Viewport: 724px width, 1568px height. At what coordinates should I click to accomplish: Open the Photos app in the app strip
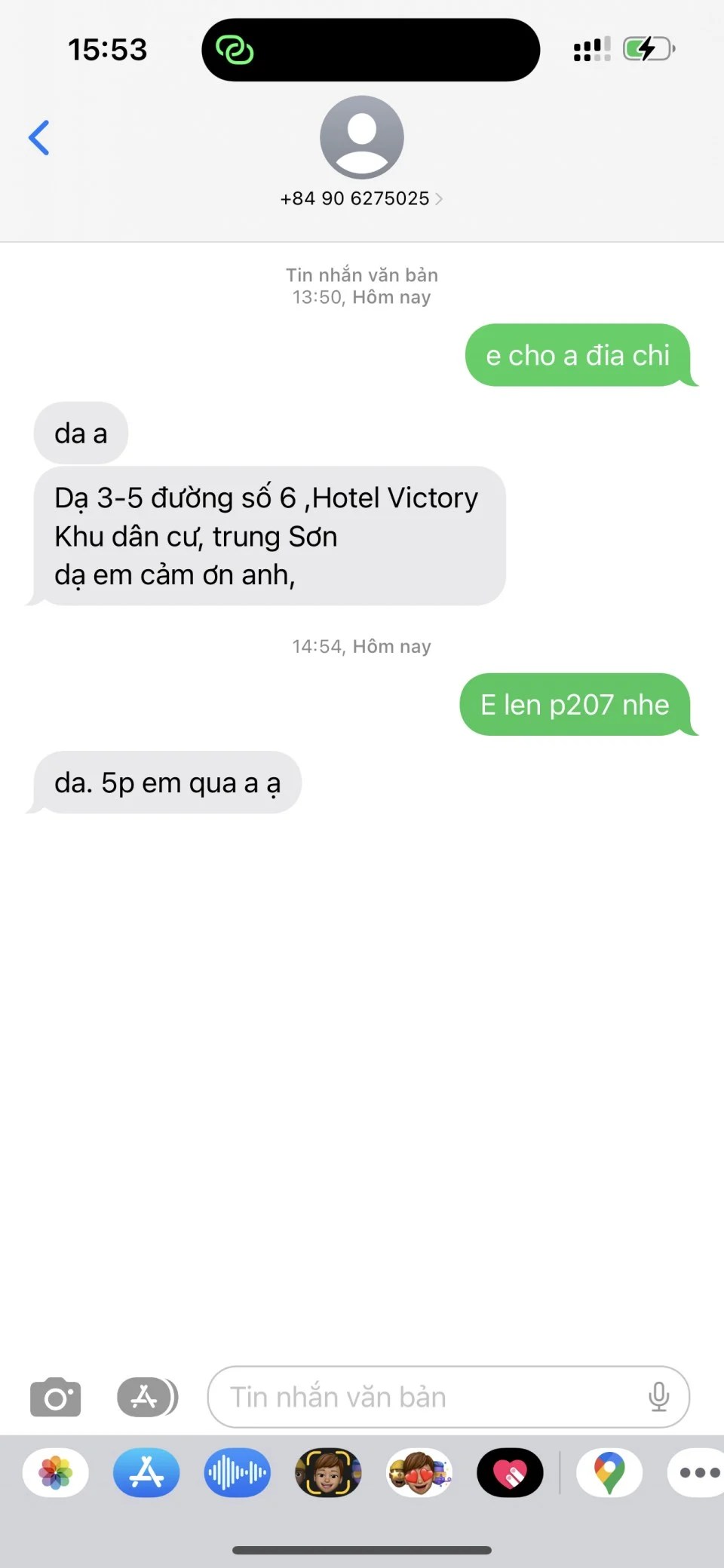coord(56,1472)
